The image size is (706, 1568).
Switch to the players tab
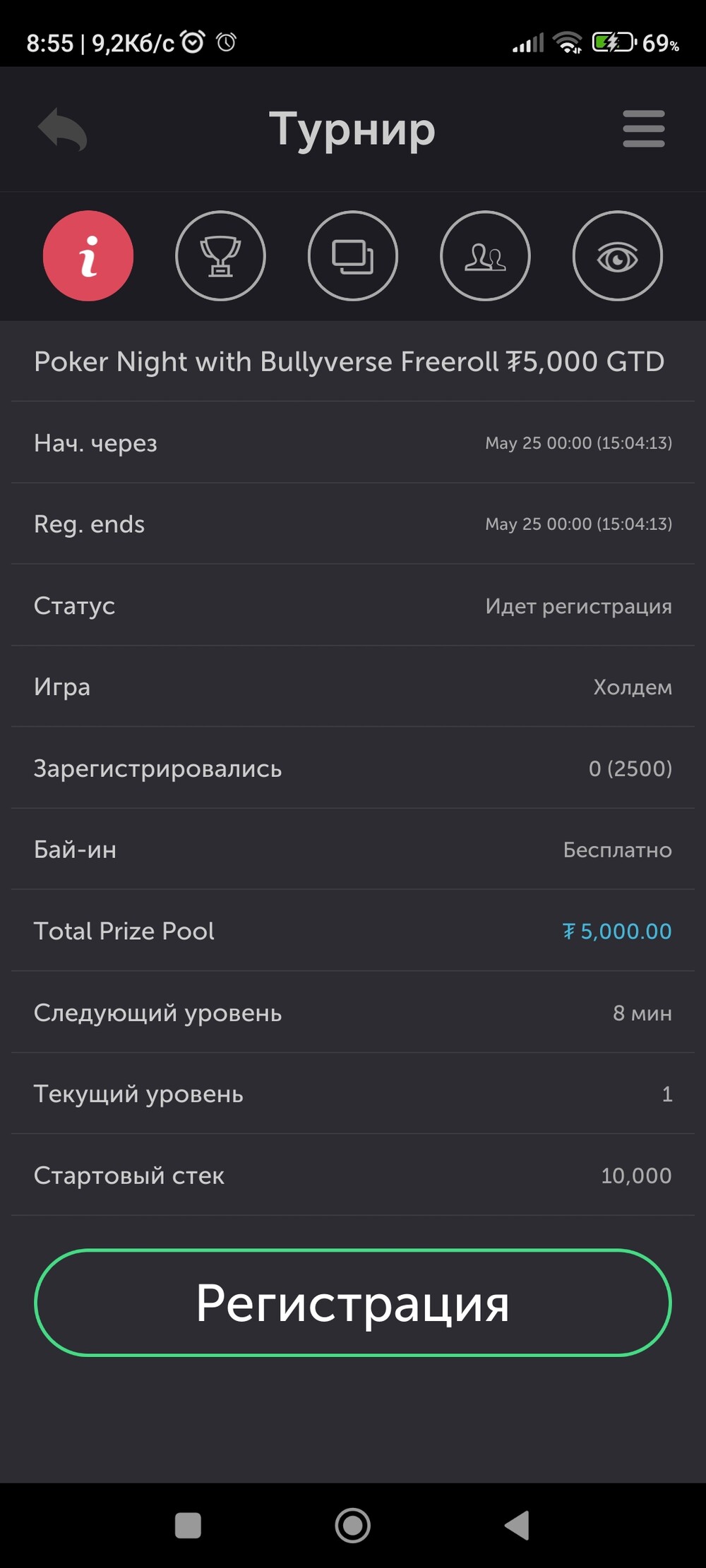coord(485,255)
